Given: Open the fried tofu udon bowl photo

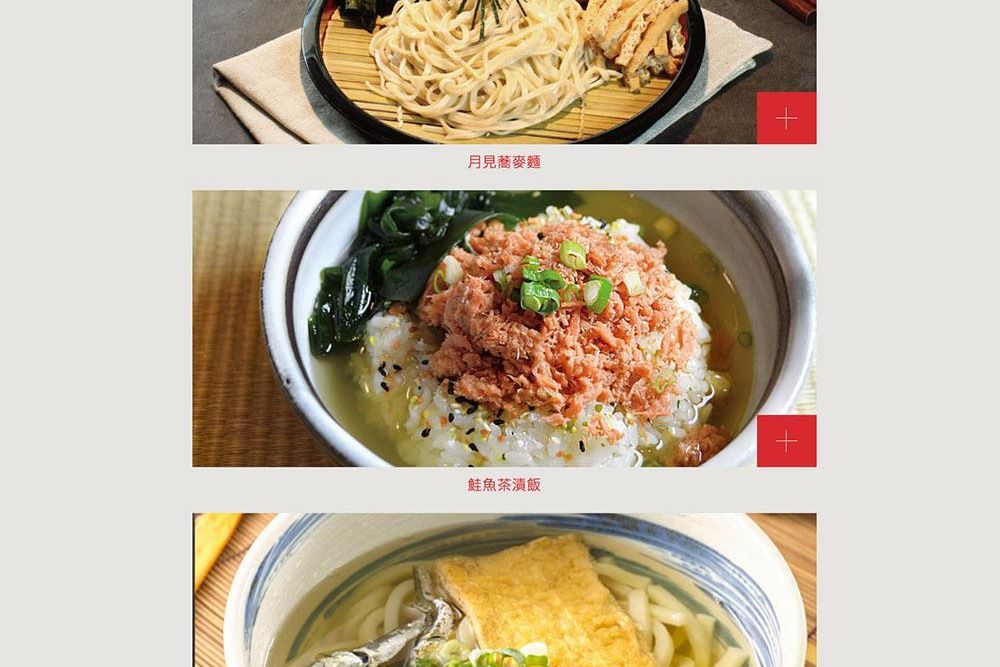Looking at the screenshot, I should (x=504, y=590).
